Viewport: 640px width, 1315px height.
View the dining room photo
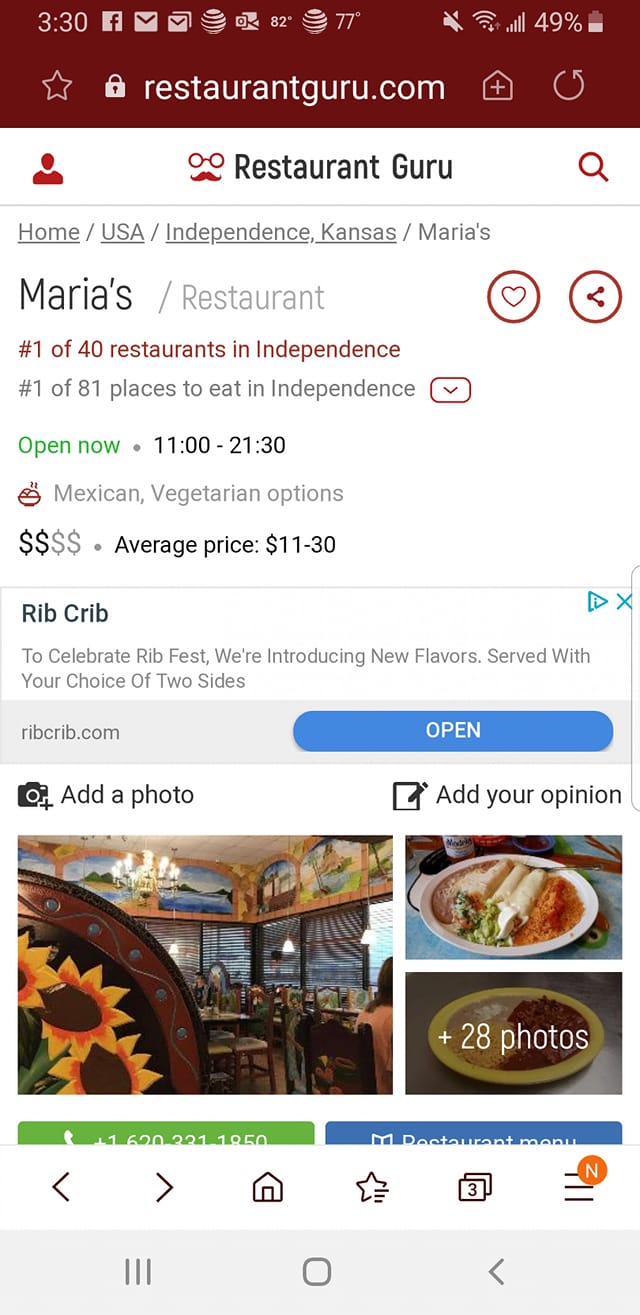tap(205, 964)
